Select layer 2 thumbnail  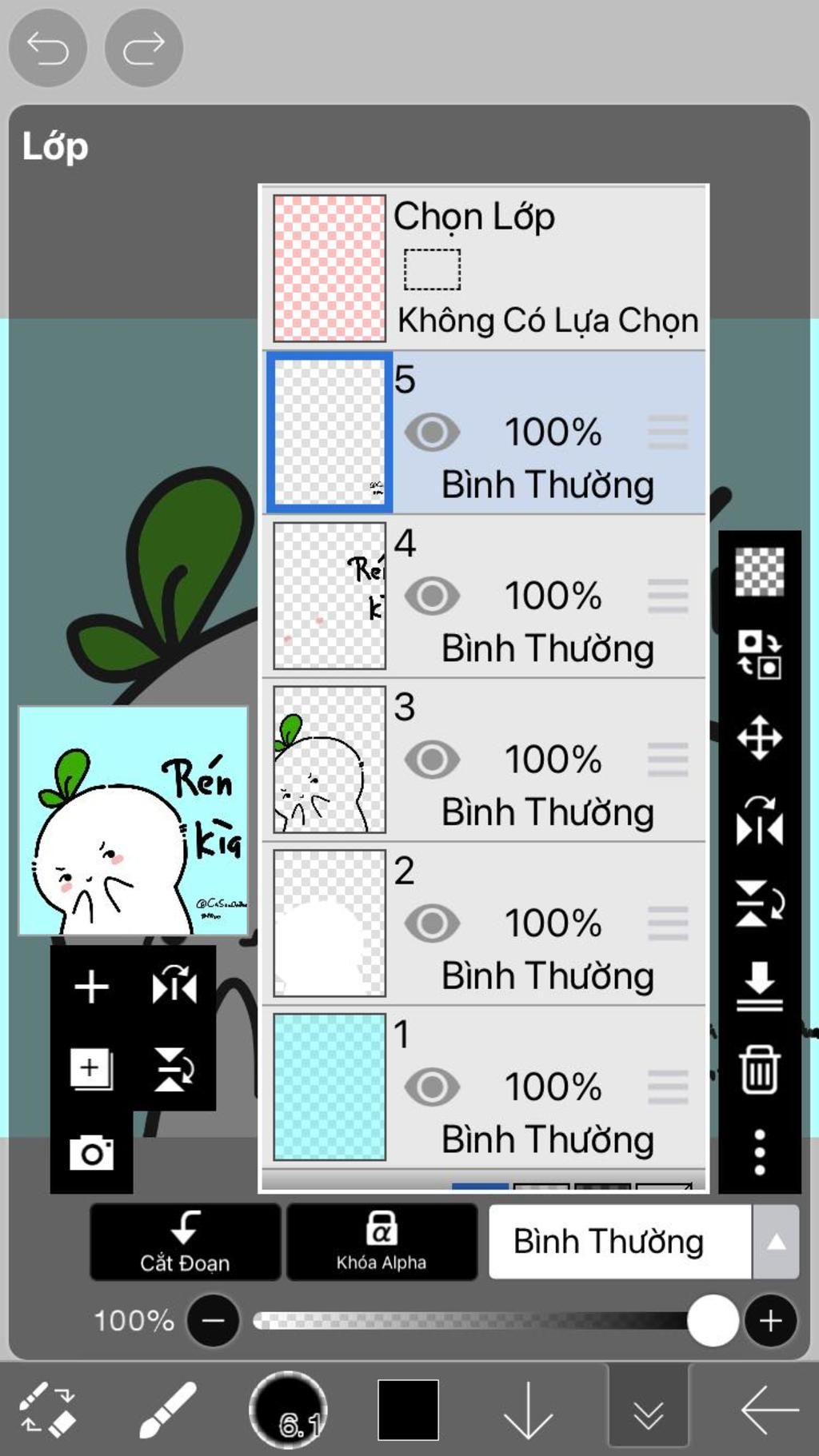click(x=330, y=923)
